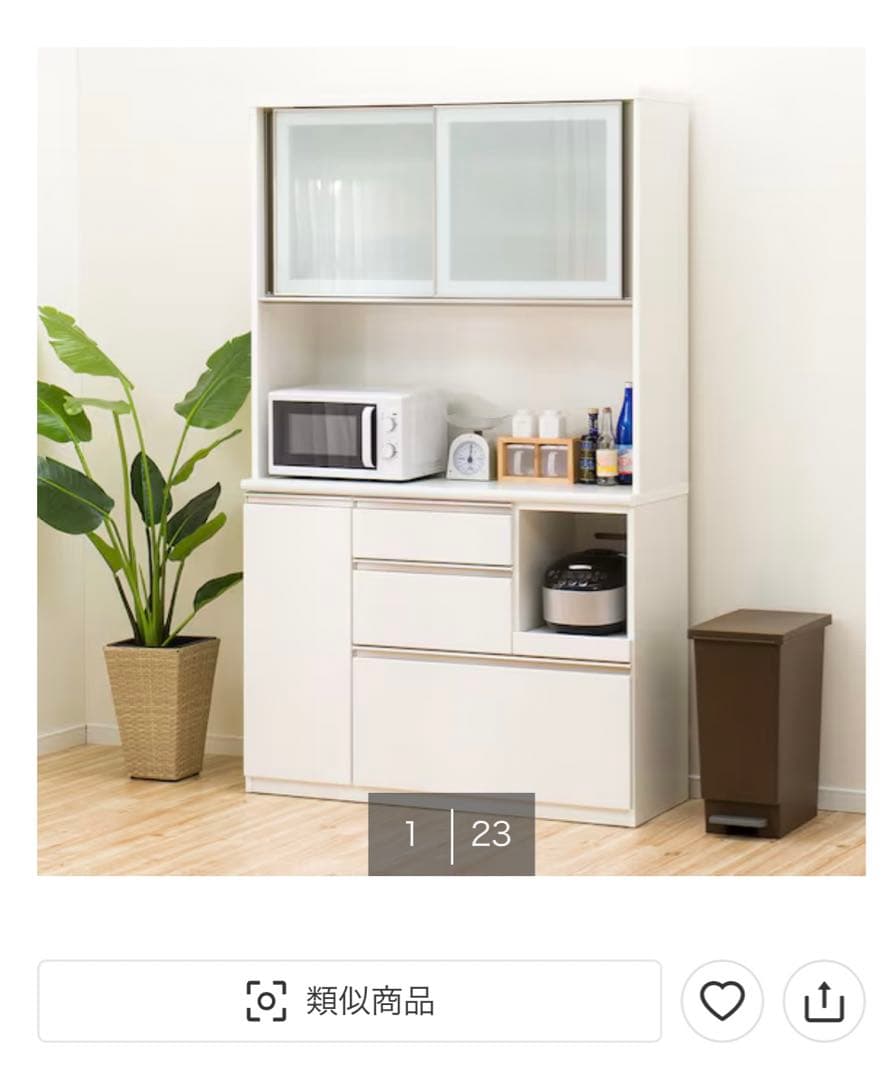Open the kitchen cabinet product photo
Viewport: 893px width, 1080px height.
tap(451, 460)
